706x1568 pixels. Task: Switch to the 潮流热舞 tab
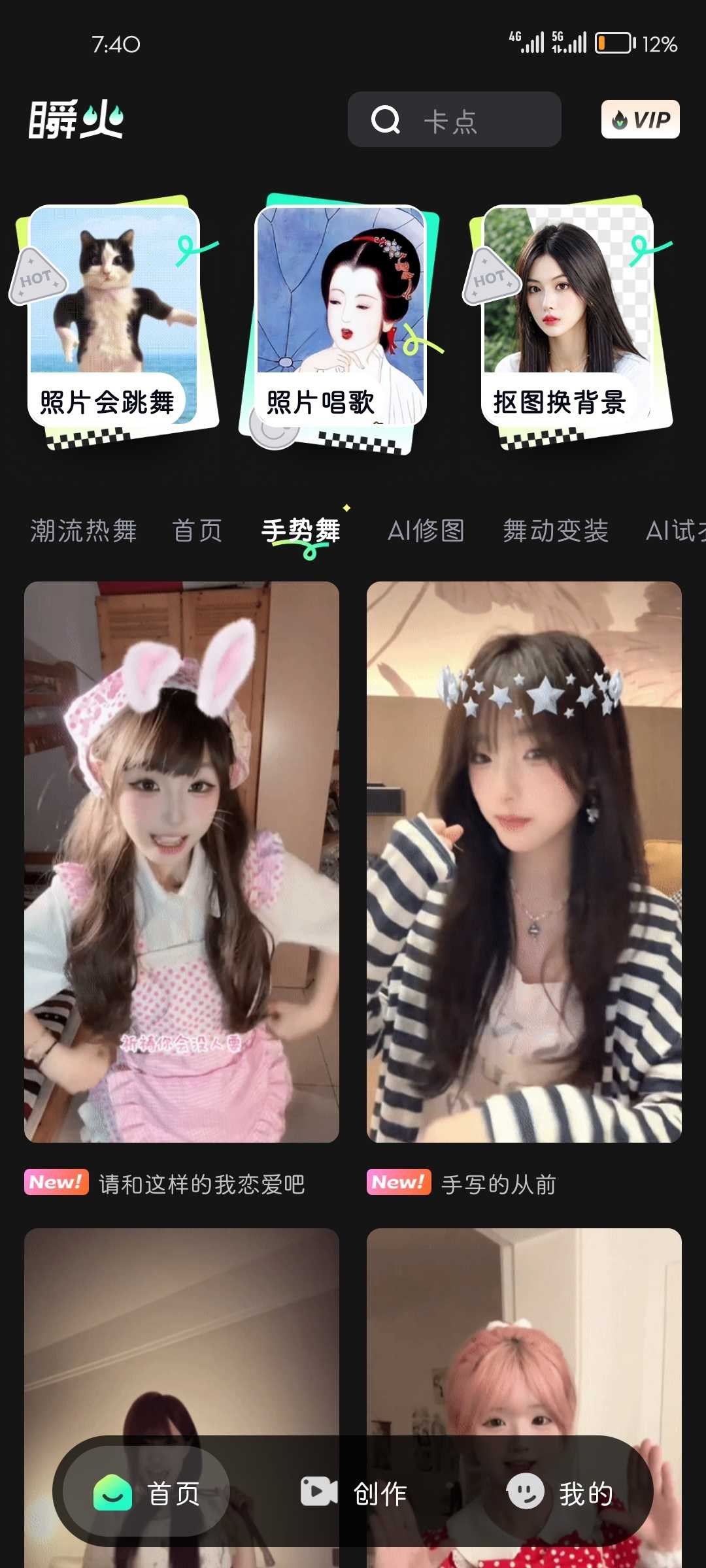click(x=84, y=531)
